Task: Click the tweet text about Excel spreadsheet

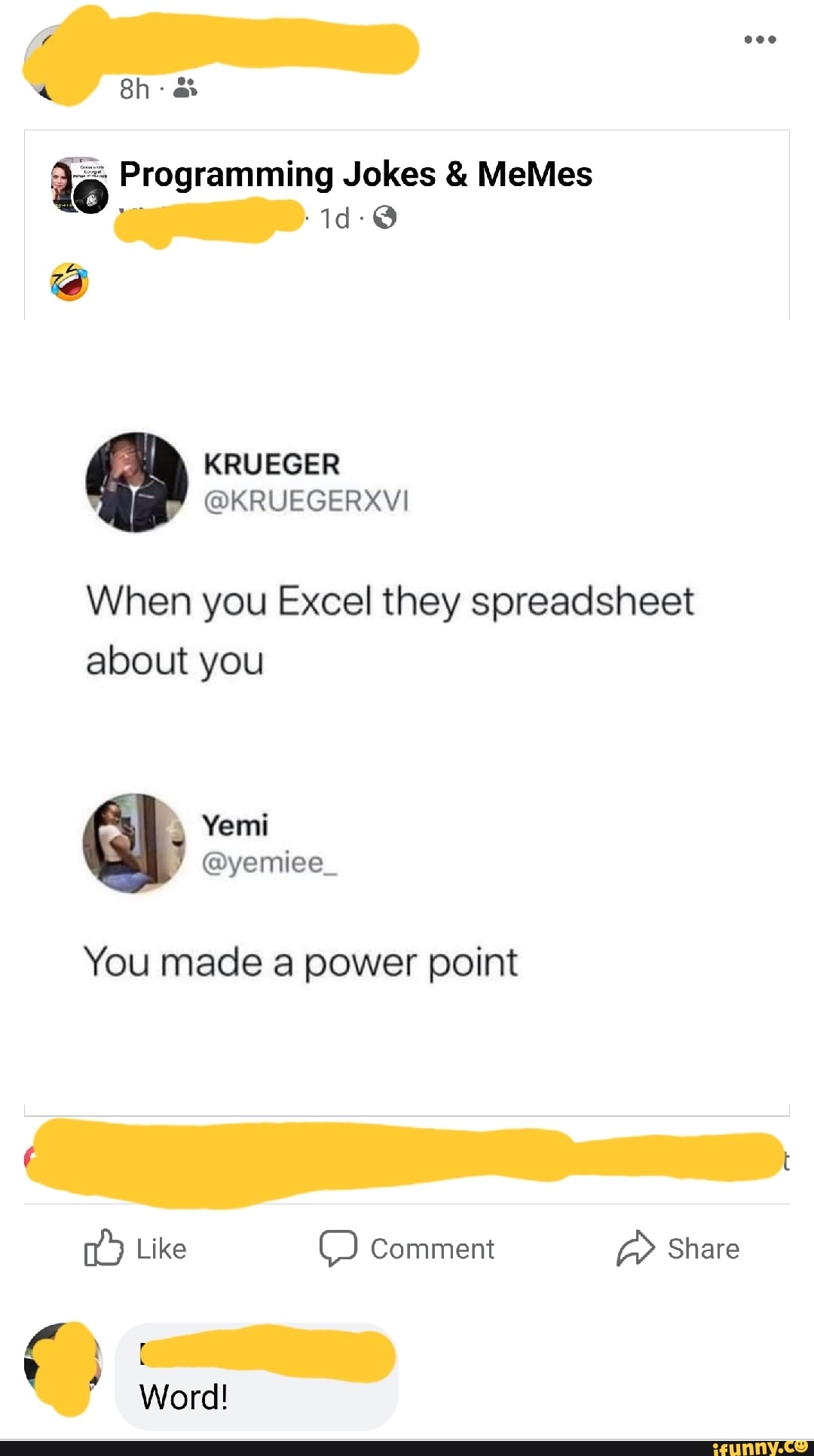Action: [x=392, y=629]
